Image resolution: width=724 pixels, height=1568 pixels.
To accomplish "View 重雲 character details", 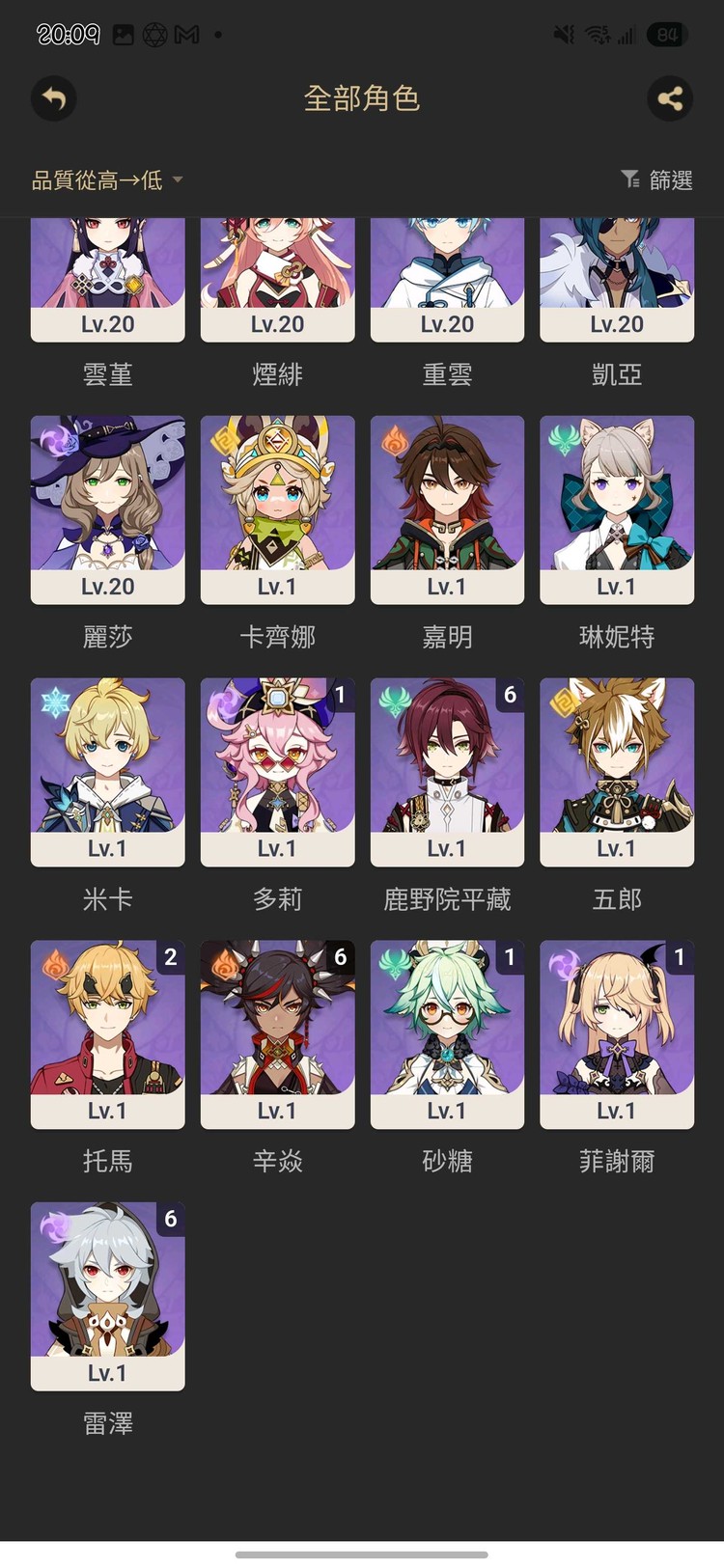I will [447, 280].
